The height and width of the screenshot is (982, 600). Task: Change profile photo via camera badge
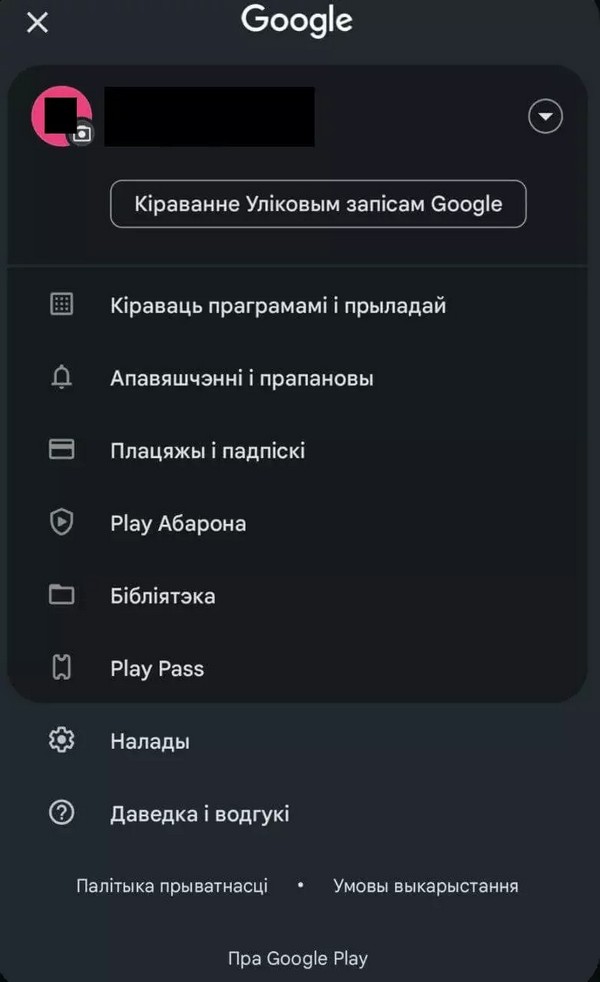click(x=83, y=134)
